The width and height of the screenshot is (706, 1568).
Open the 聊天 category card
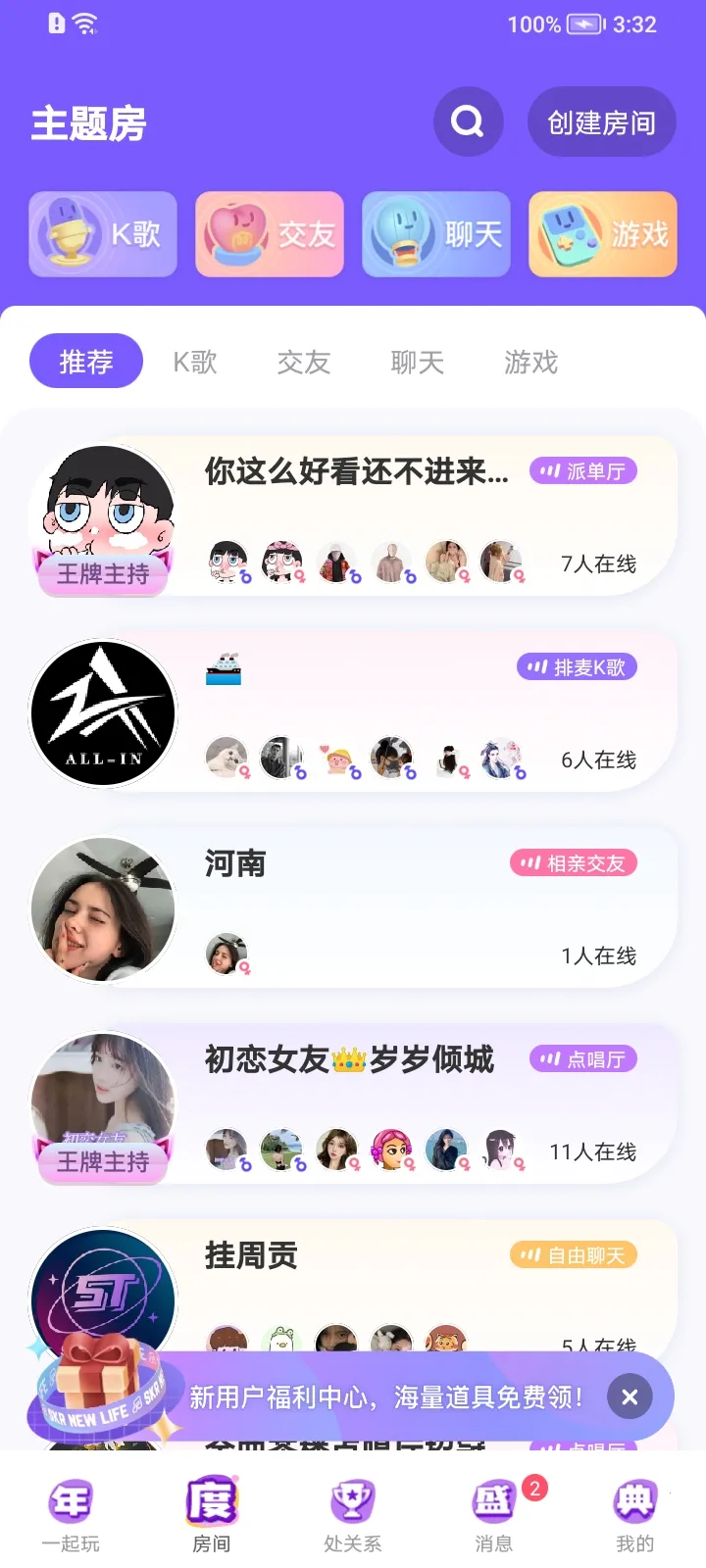coord(436,234)
